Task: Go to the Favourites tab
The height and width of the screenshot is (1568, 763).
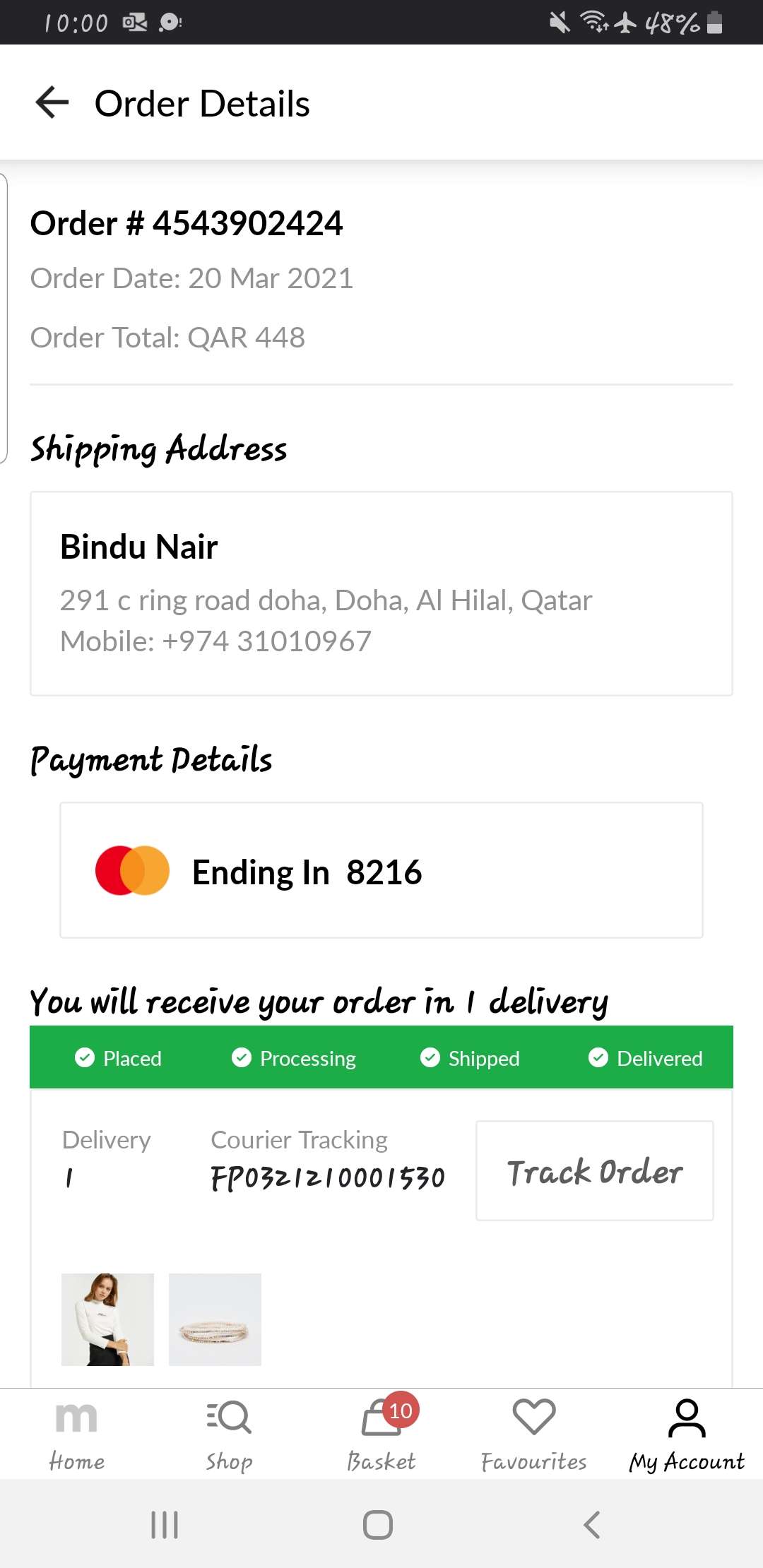Action: click(x=534, y=1434)
